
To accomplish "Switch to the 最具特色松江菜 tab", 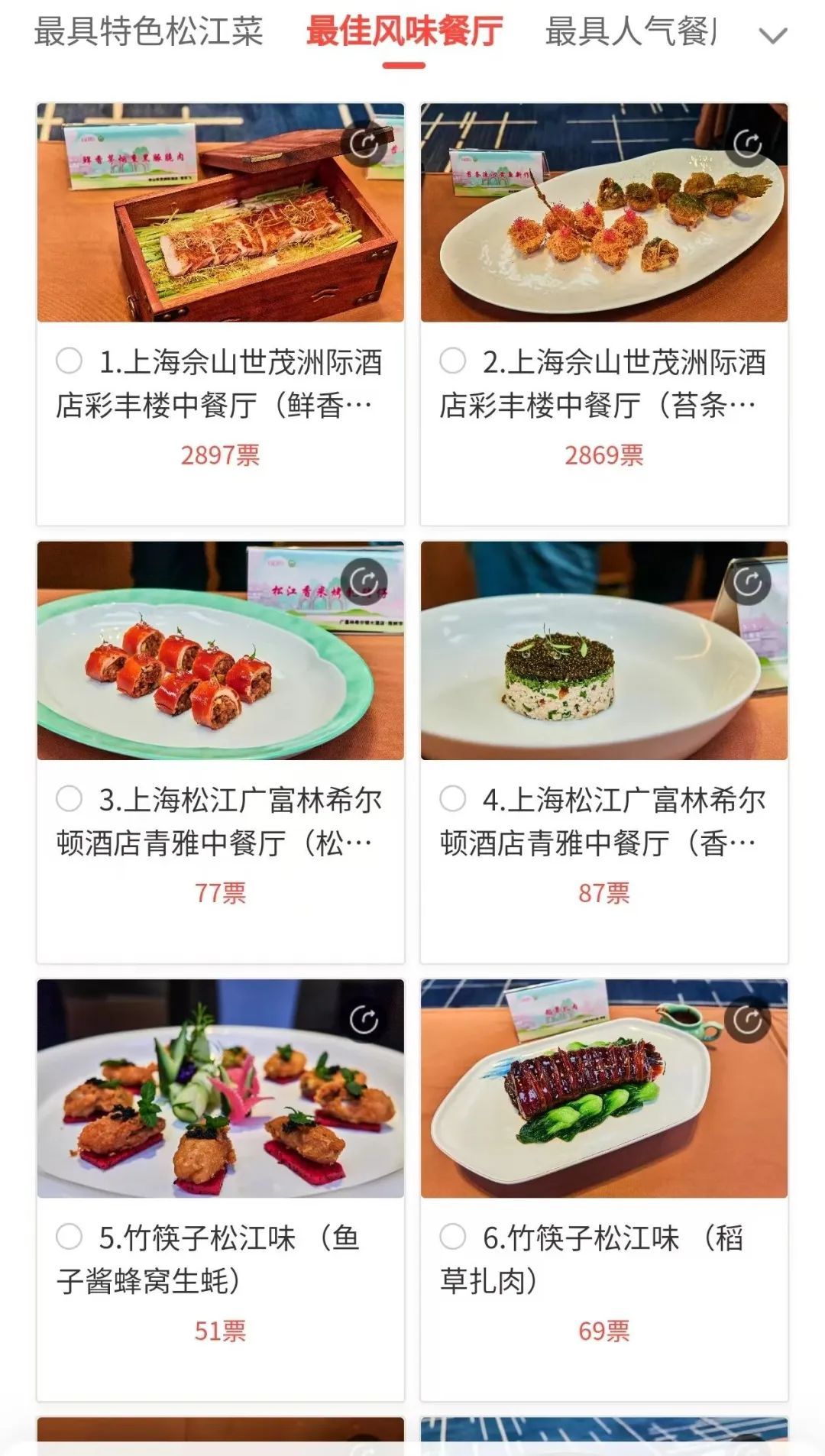I will click(x=148, y=32).
